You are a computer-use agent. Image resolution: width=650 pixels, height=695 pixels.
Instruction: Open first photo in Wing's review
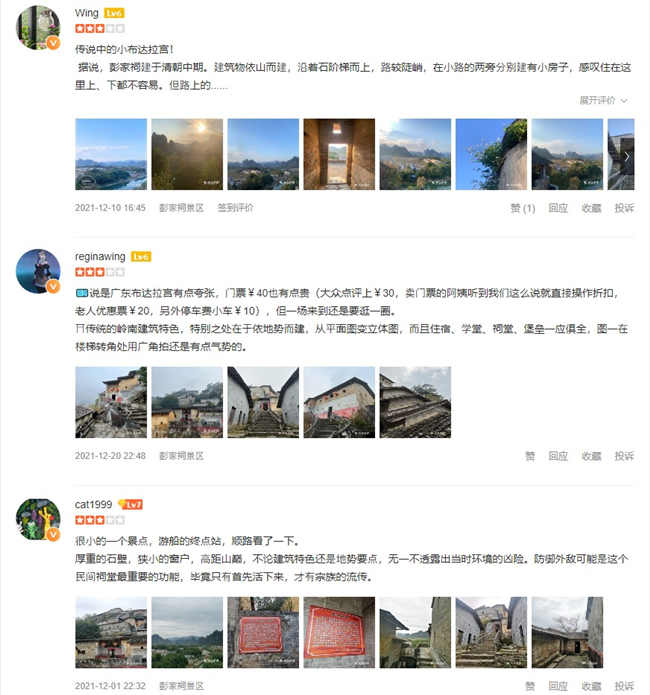click(x=111, y=155)
